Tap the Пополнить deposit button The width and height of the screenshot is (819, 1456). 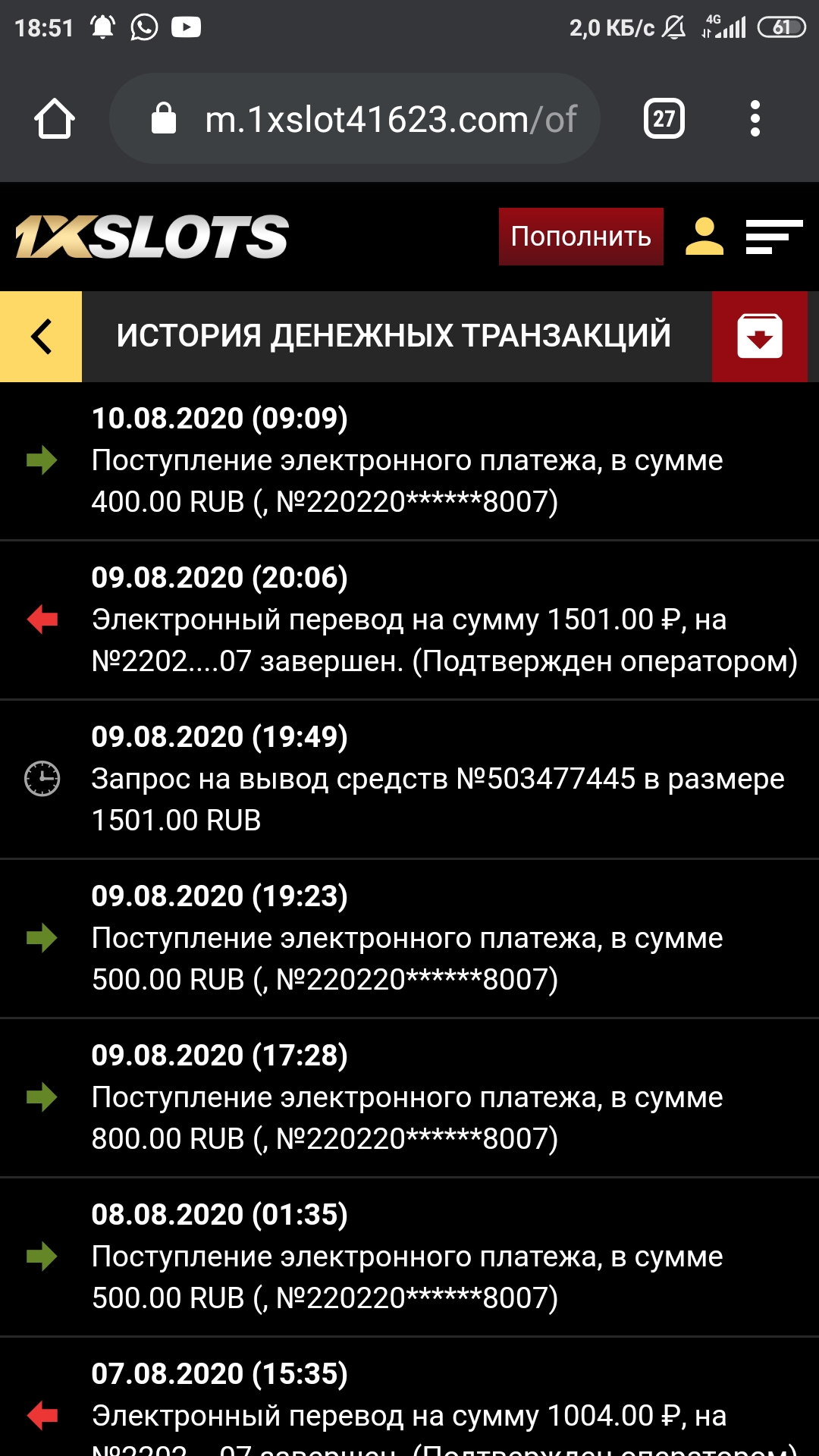point(581,237)
